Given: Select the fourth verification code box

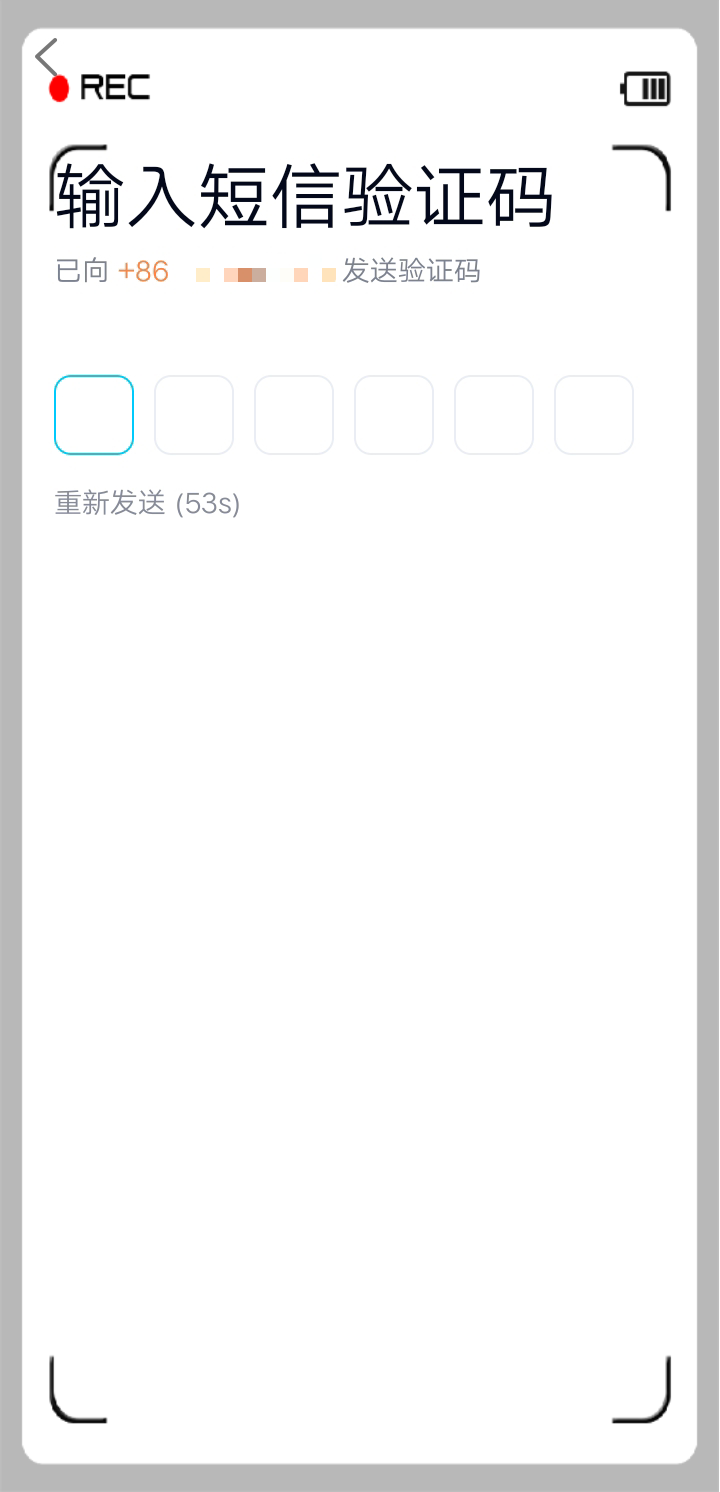Looking at the screenshot, I should point(394,415).
